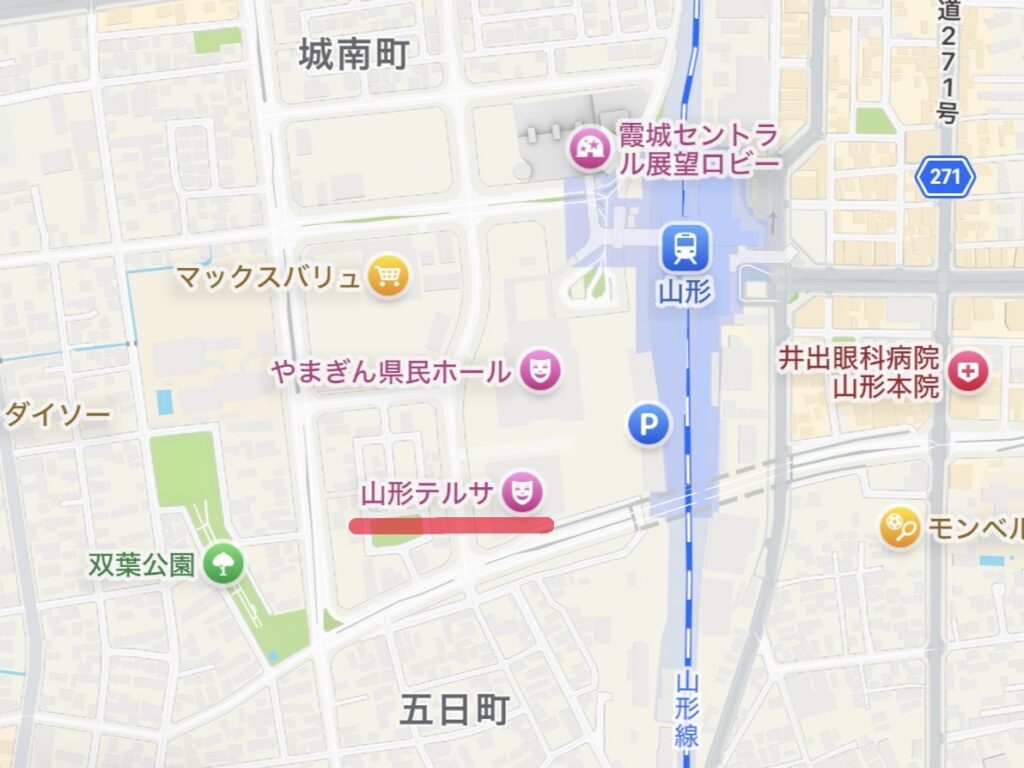
Task: Tap the blue parking P marker
Action: pyautogui.click(x=649, y=426)
